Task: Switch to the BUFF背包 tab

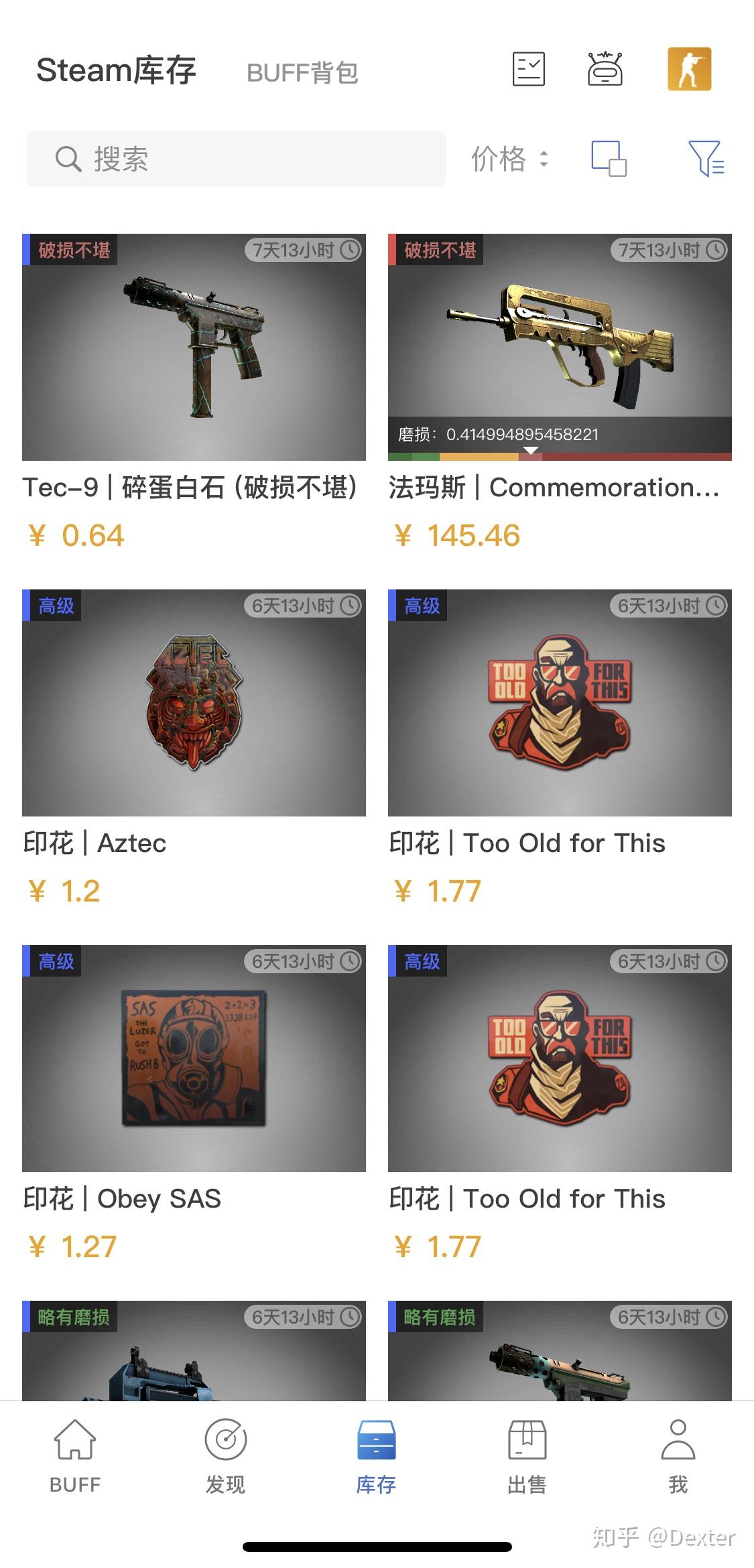Action: pyautogui.click(x=302, y=72)
